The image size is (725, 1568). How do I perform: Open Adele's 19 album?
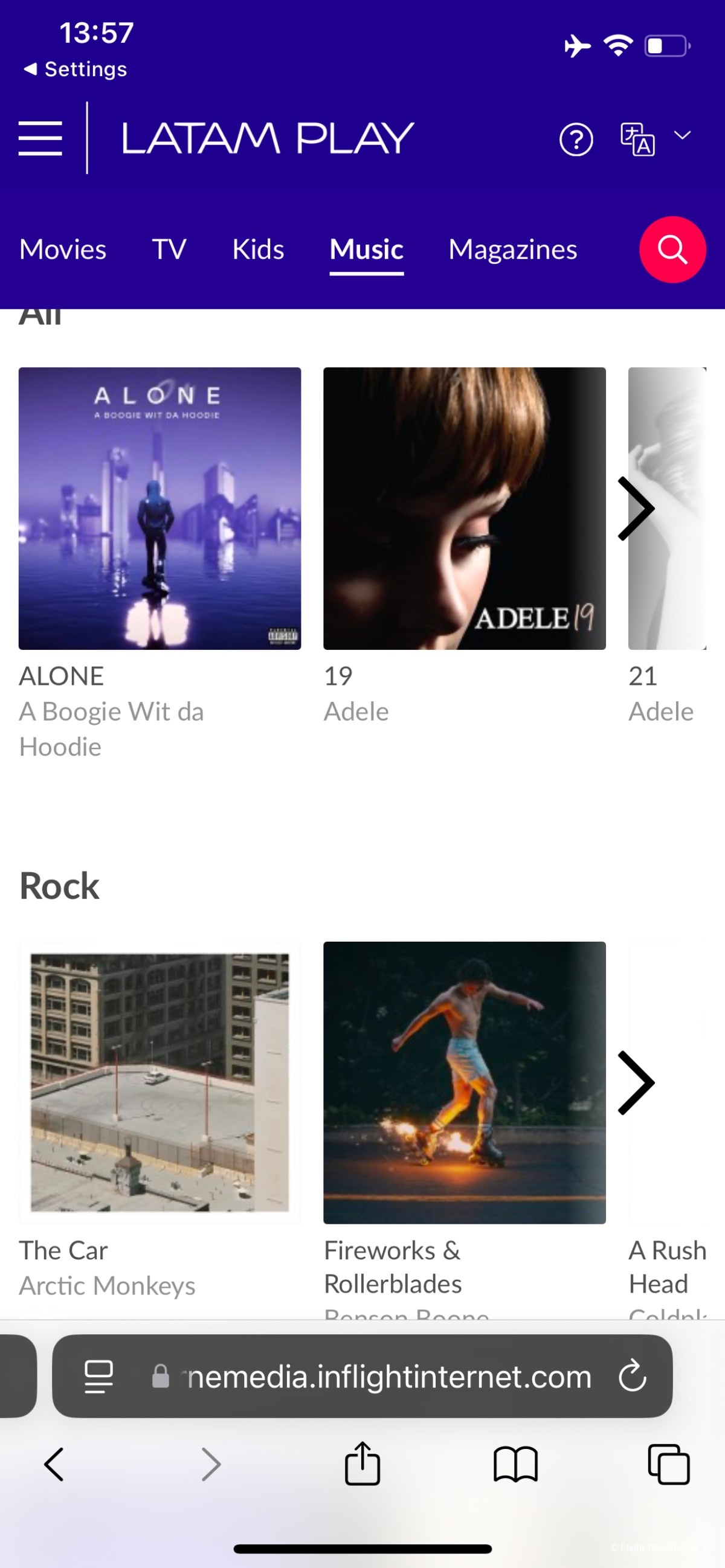tap(464, 508)
